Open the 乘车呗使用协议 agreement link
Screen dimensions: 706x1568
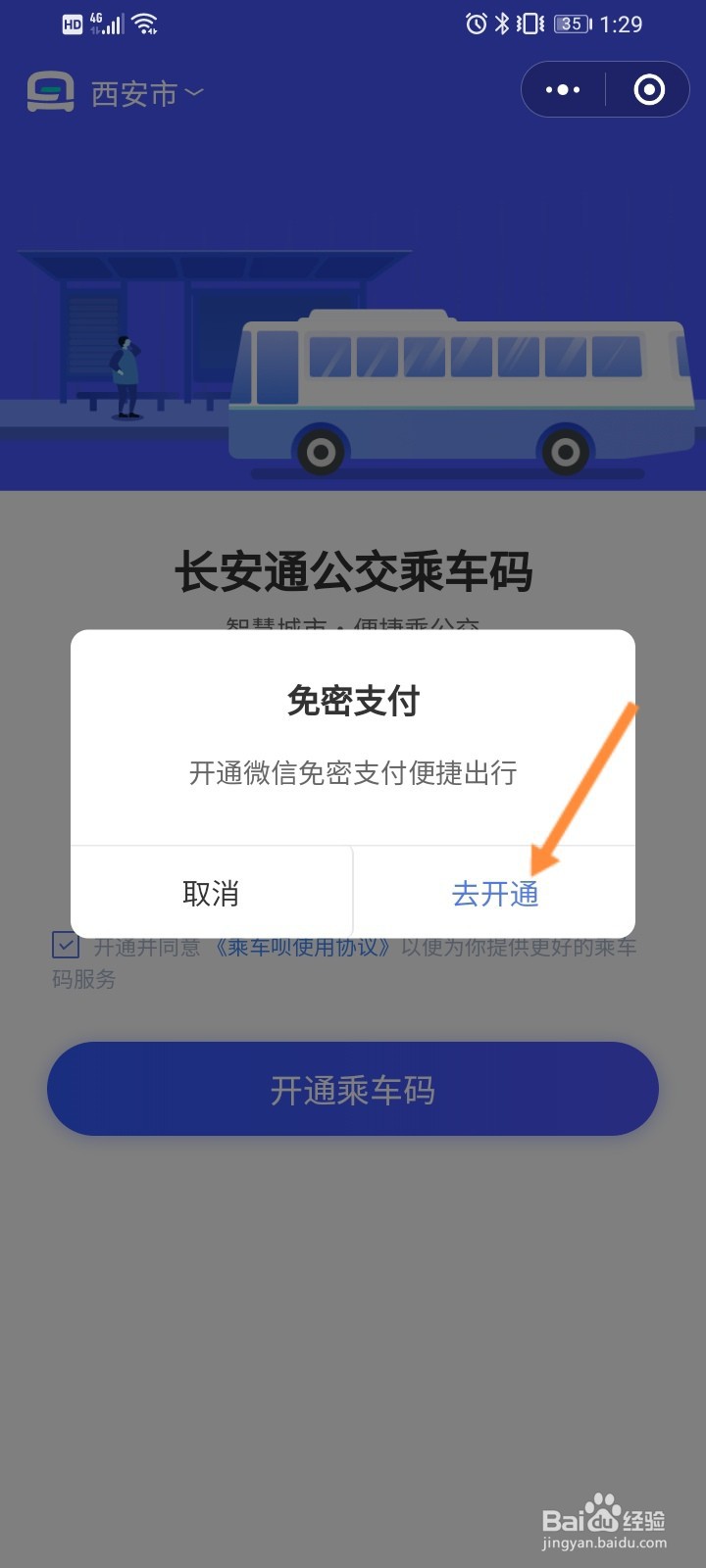click(301, 947)
